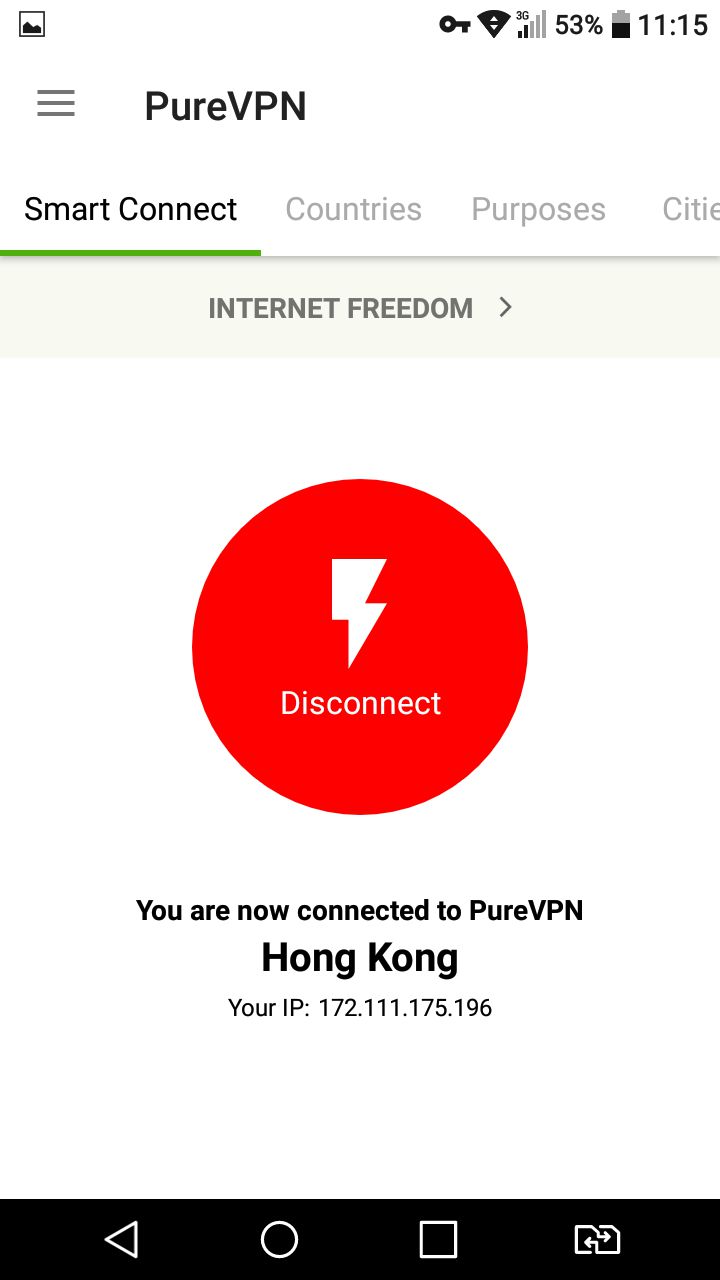The height and width of the screenshot is (1280, 720).
Task: Tap the red Disconnect button
Action: 360,647
